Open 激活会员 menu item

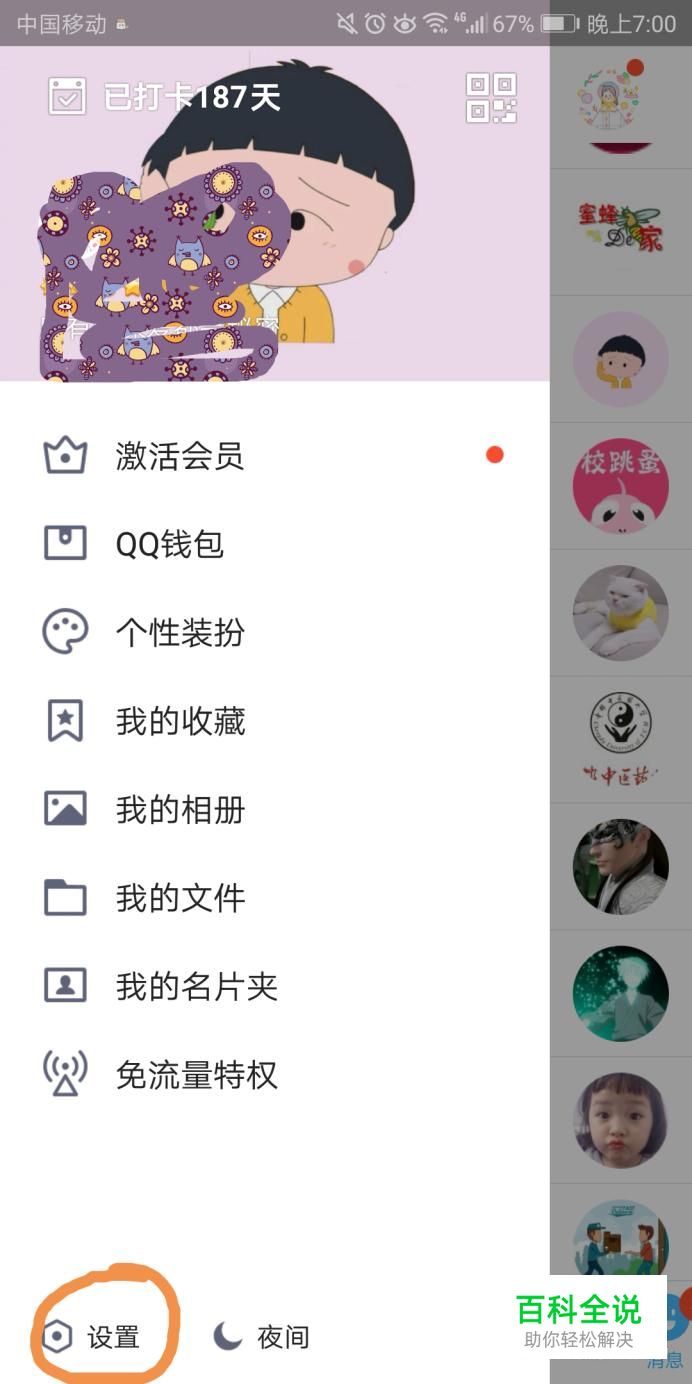point(179,457)
